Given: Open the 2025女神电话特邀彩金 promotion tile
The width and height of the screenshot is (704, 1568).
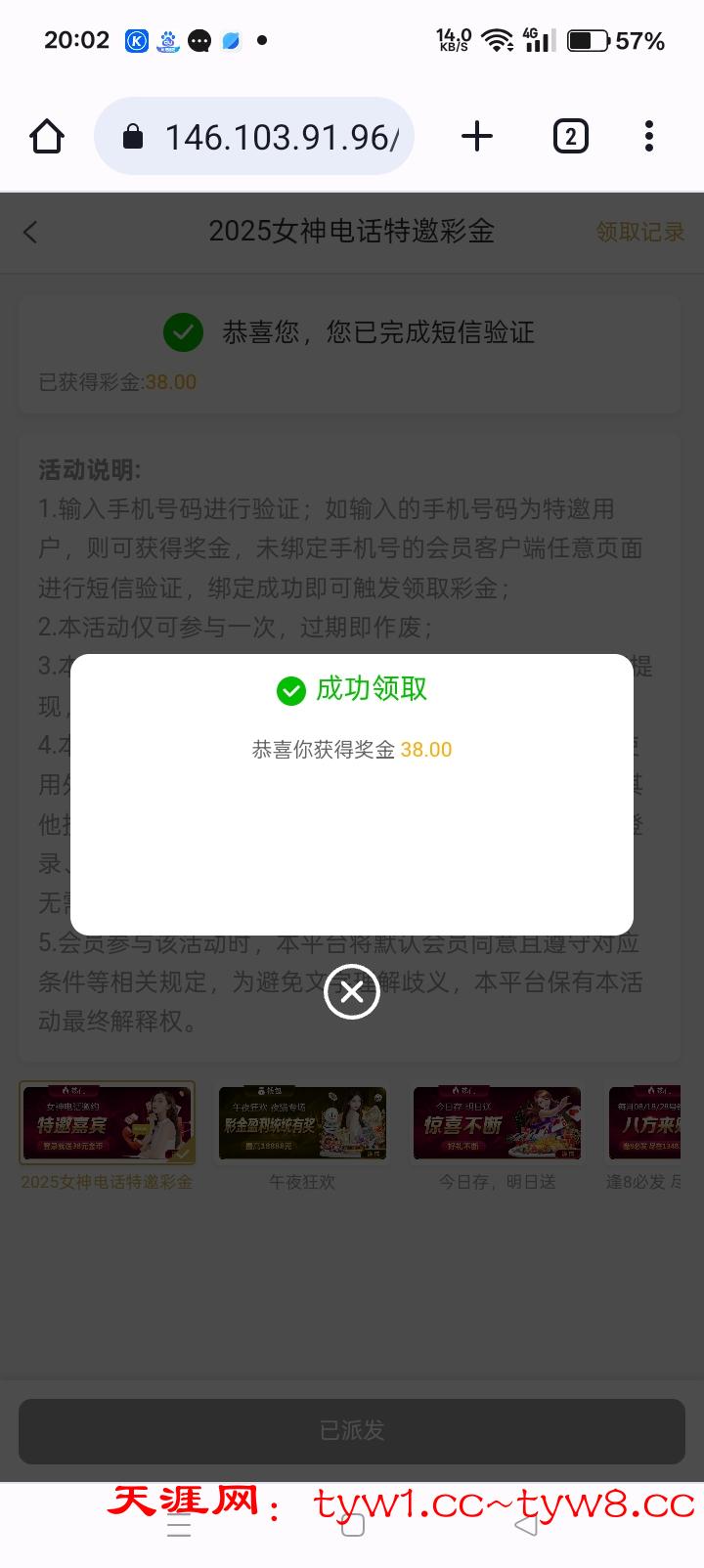Looking at the screenshot, I should click(x=108, y=1123).
